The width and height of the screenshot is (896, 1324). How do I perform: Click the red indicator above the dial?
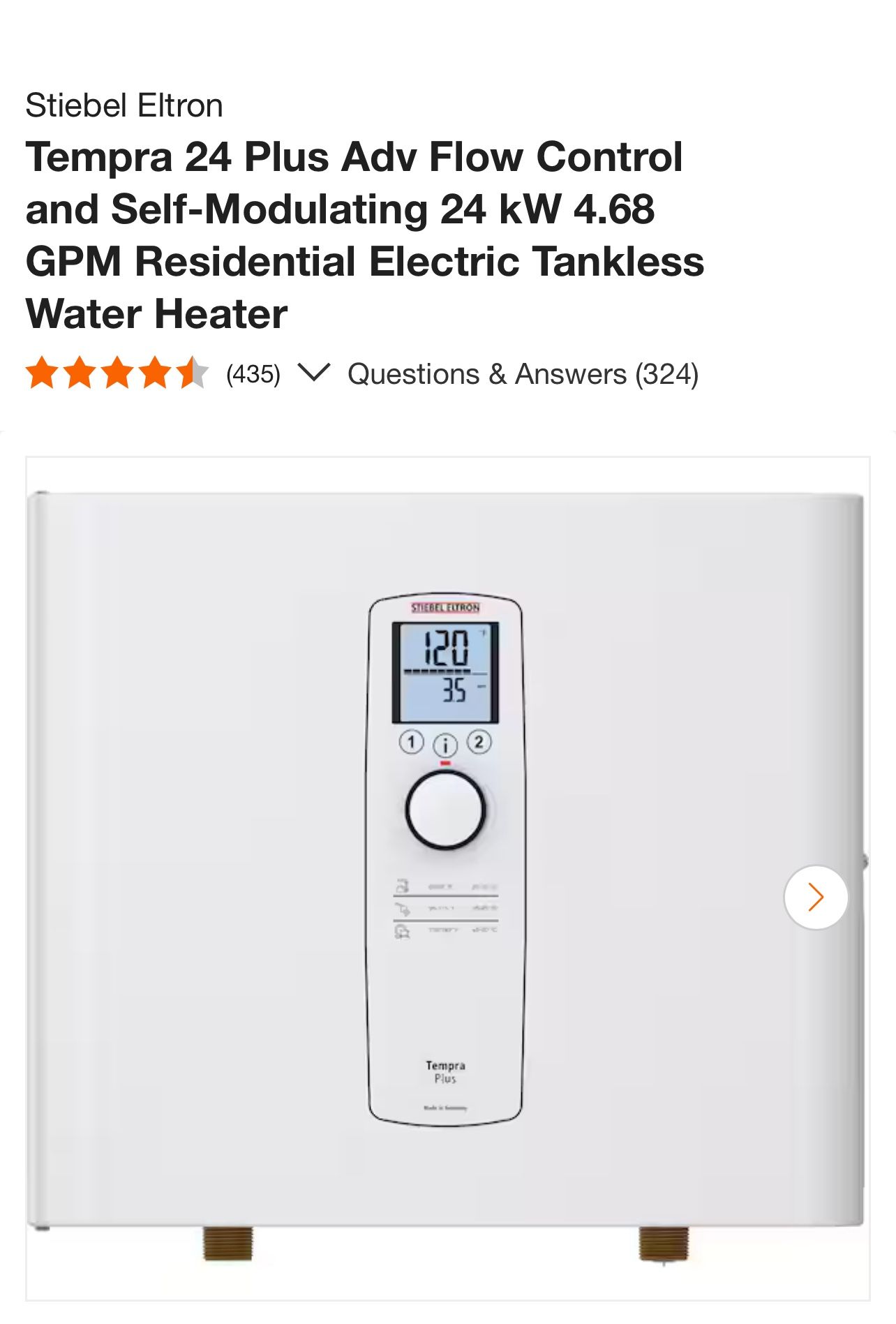445,764
